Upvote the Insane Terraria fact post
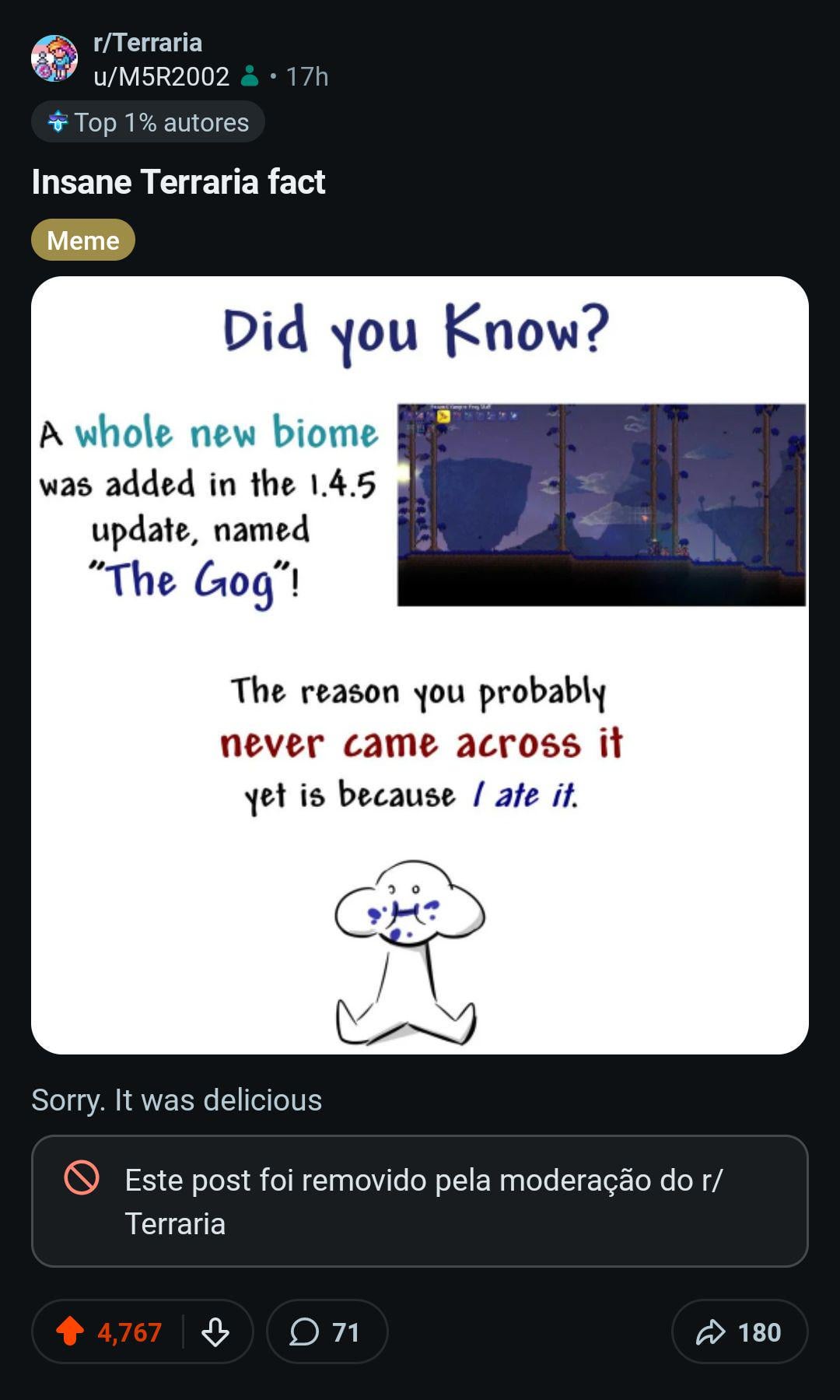The height and width of the screenshot is (1400, 840). pos(71,1332)
